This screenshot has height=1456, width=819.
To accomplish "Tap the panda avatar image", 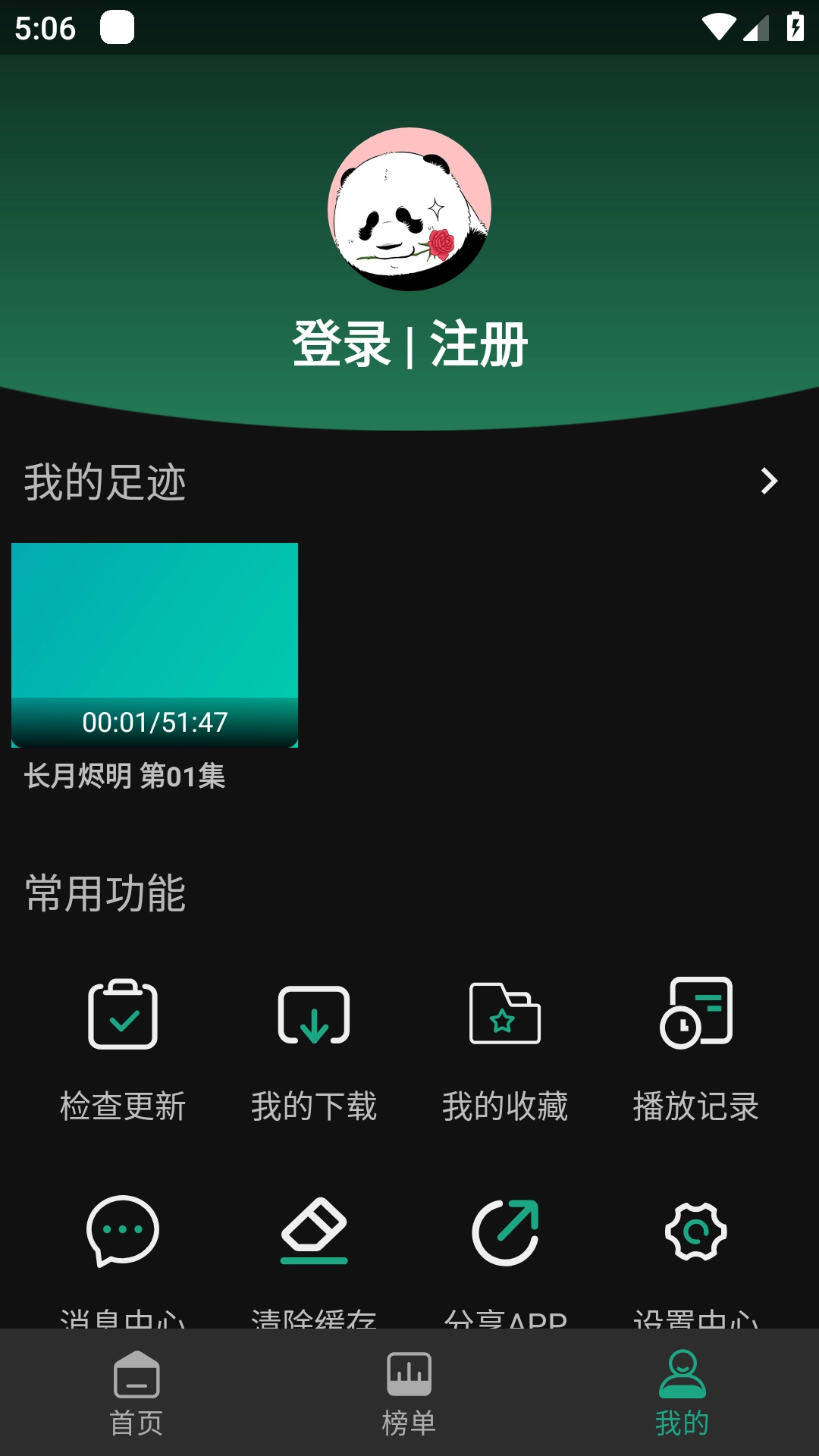I will point(409,211).
